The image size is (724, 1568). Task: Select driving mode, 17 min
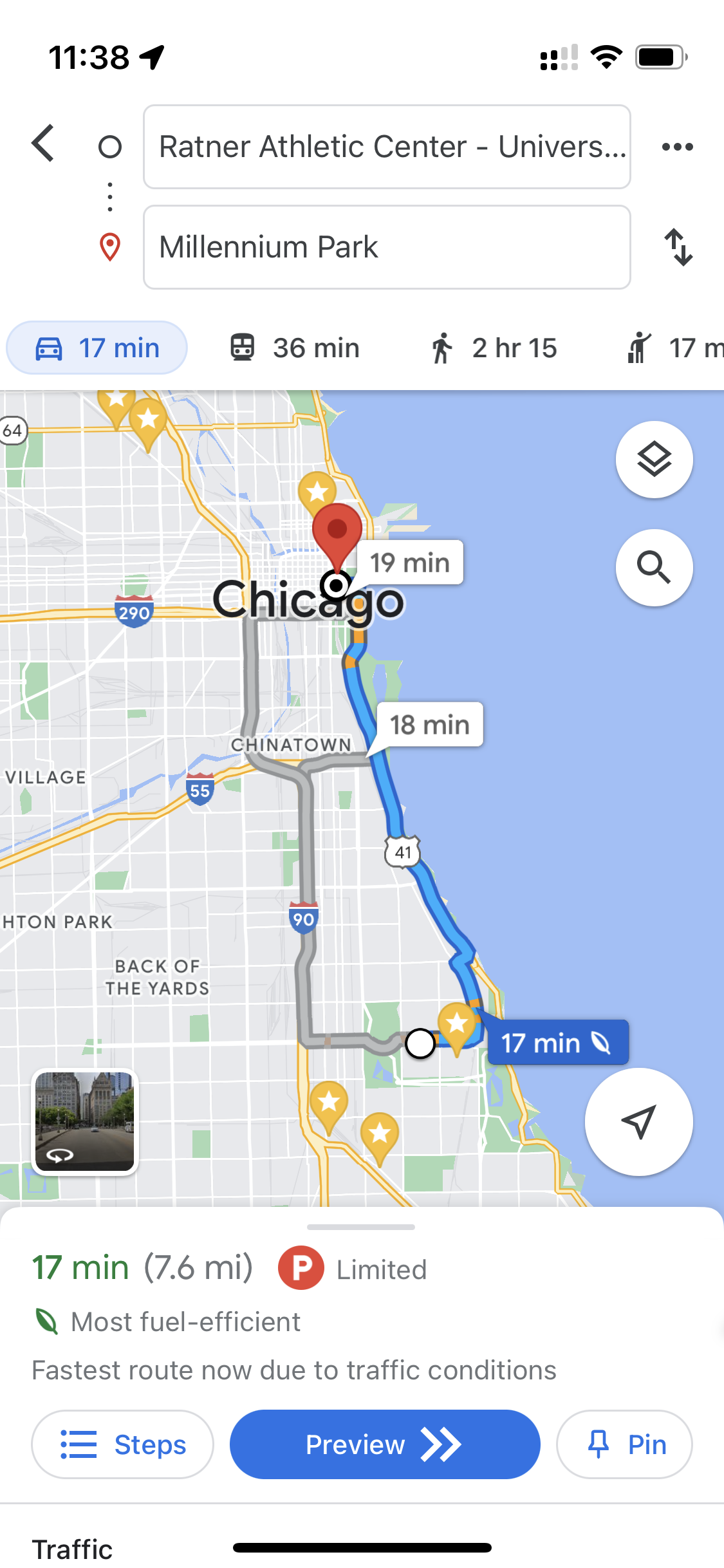pyautogui.click(x=97, y=348)
